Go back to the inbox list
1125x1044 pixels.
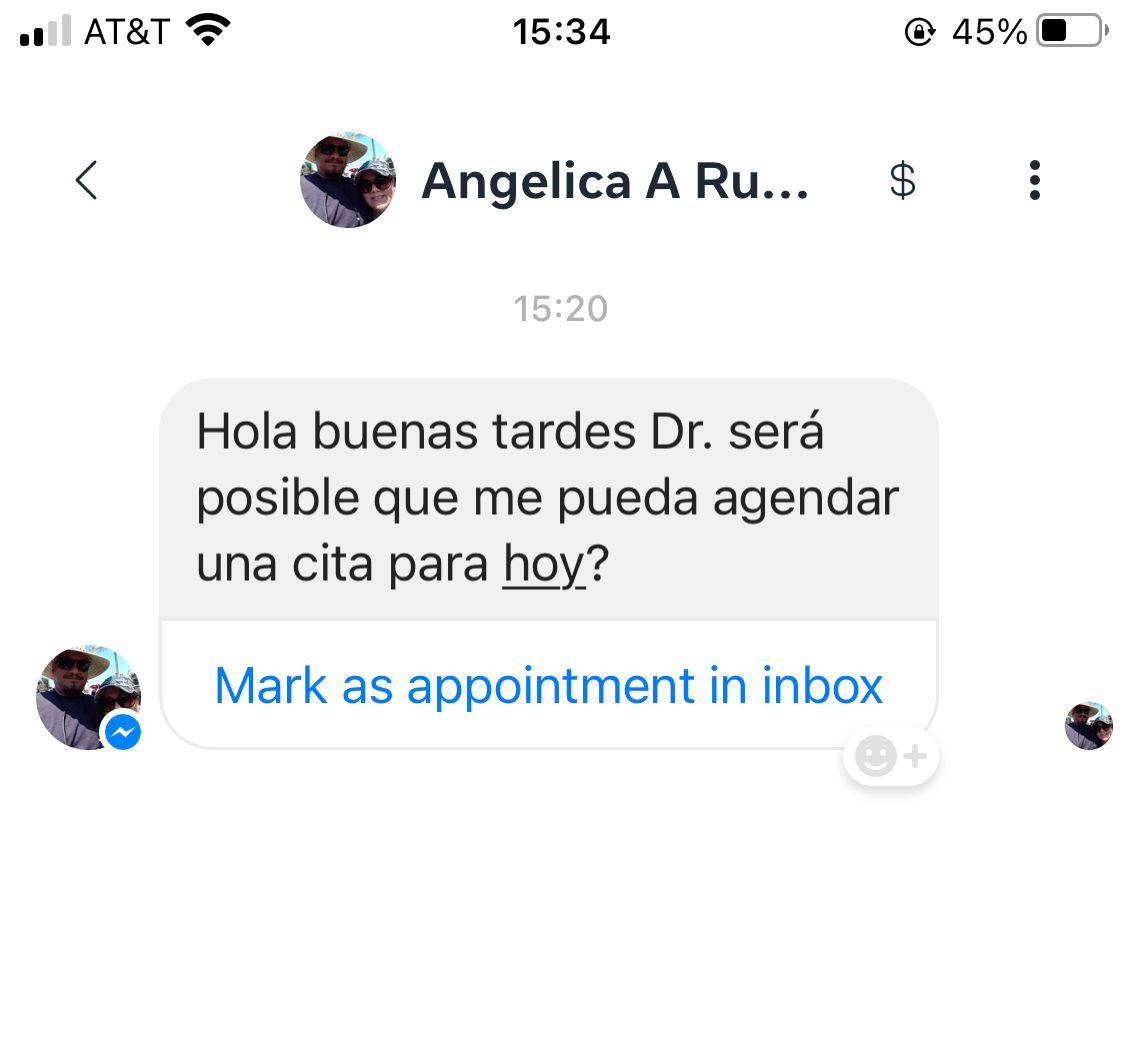tap(87, 181)
